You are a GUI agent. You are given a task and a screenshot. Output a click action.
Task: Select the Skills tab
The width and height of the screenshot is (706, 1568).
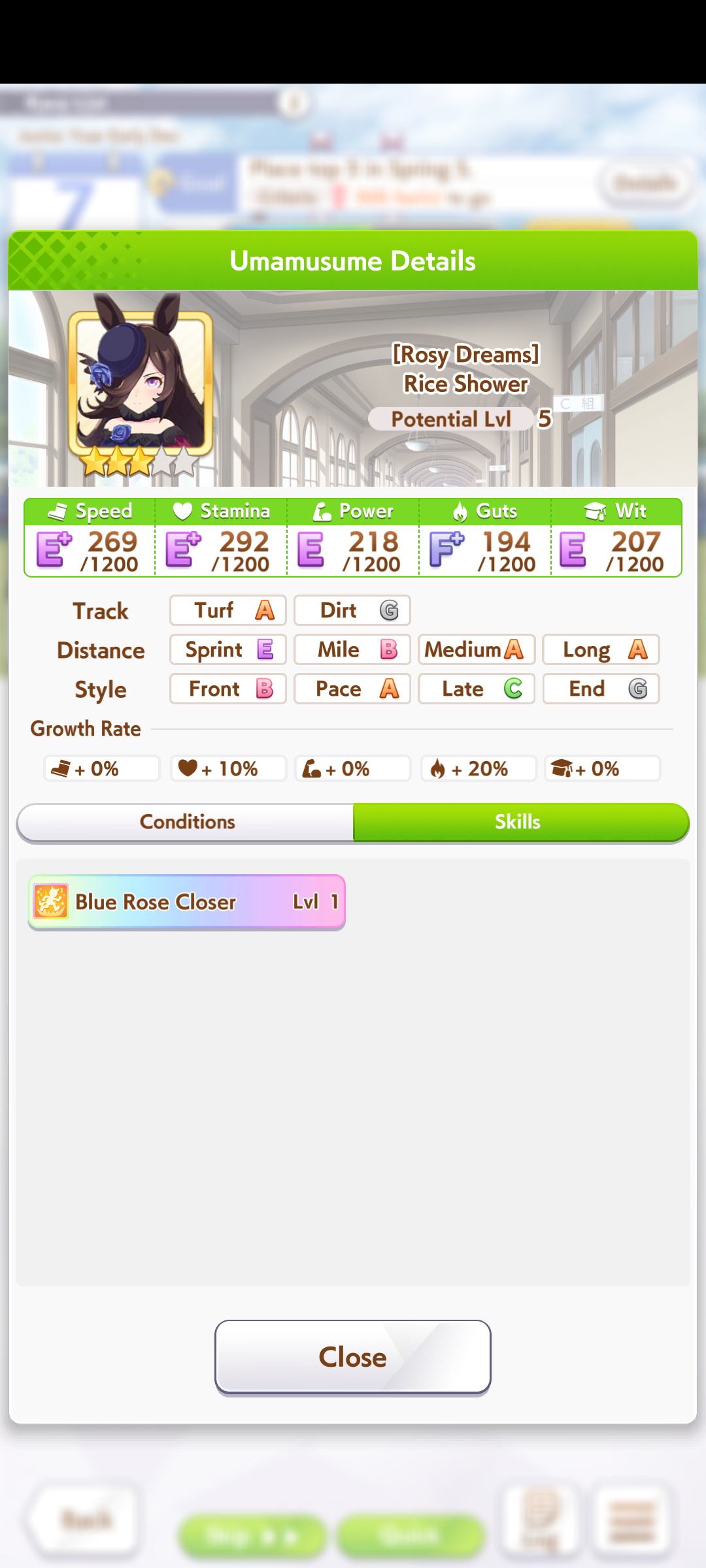click(519, 822)
